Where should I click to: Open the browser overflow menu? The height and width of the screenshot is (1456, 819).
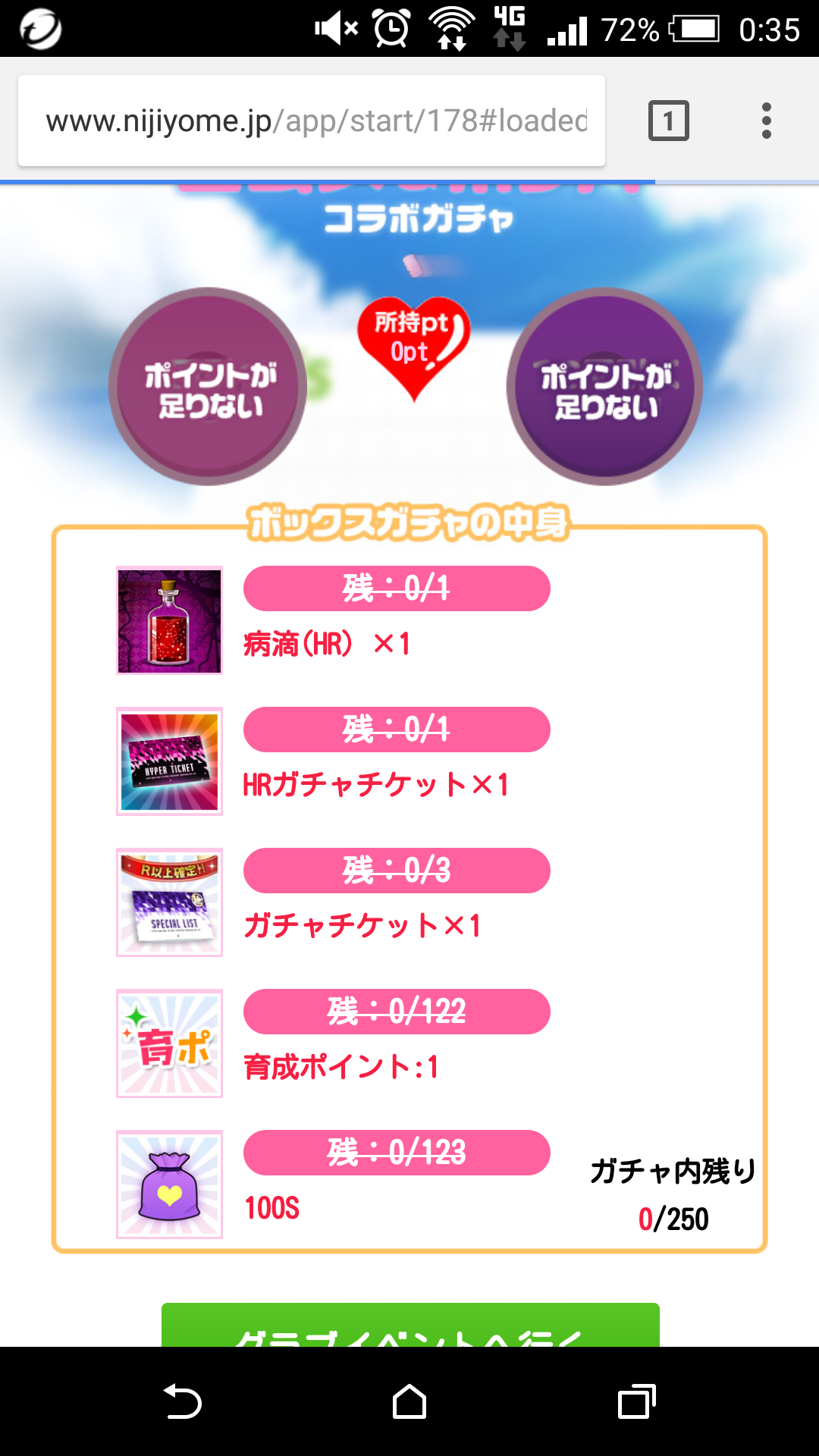click(767, 121)
